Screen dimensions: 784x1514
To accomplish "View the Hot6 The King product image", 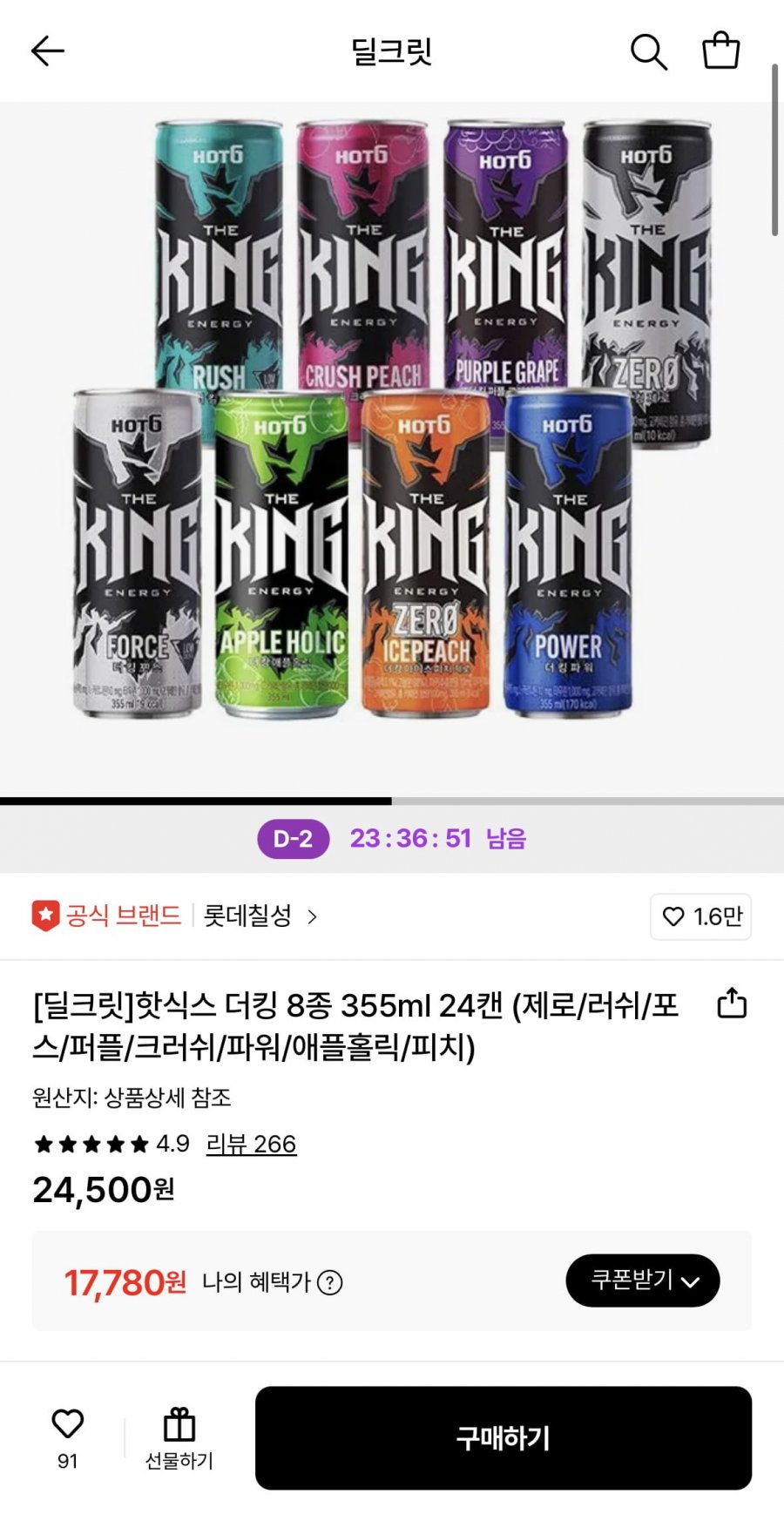I will tap(392, 418).
